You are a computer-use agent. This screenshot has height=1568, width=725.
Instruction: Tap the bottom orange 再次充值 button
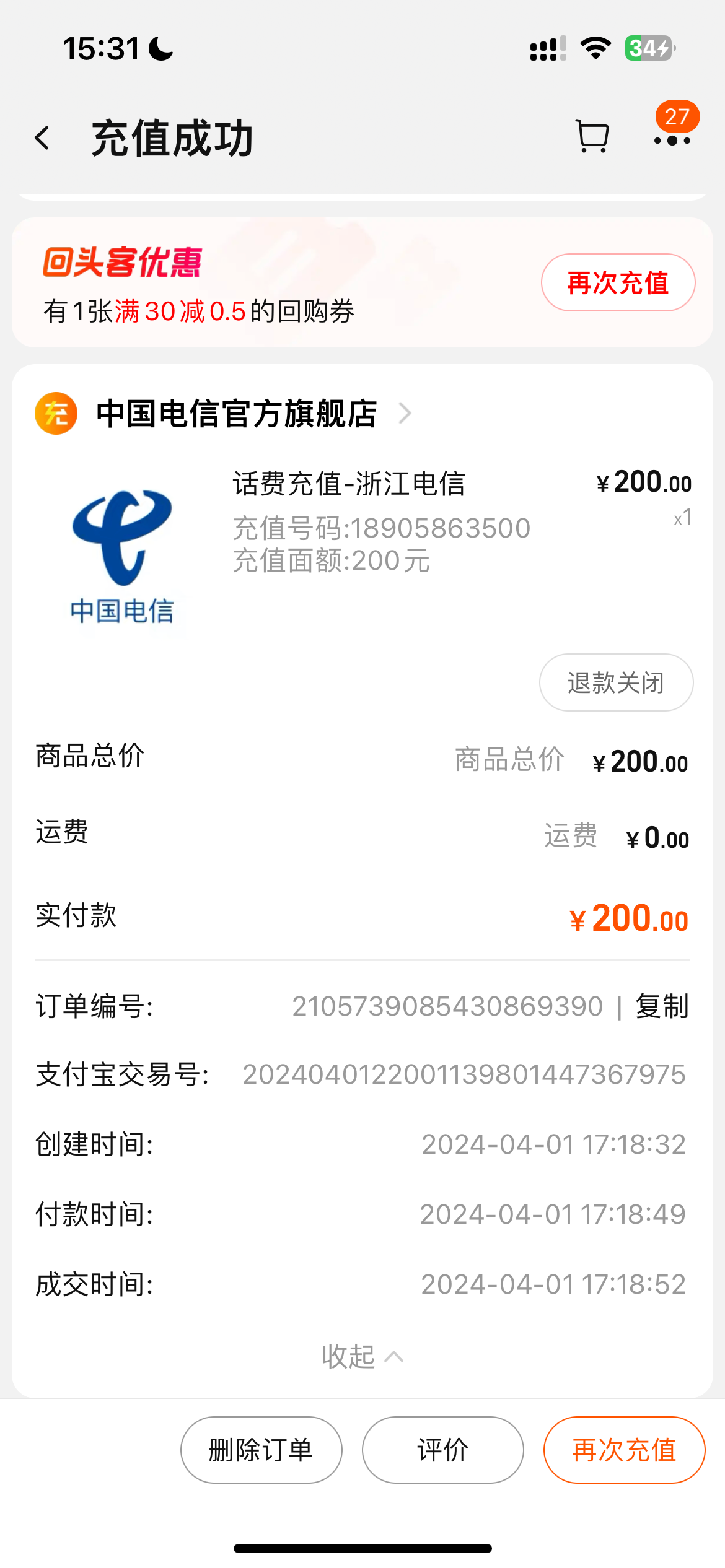pyautogui.click(x=623, y=1450)
